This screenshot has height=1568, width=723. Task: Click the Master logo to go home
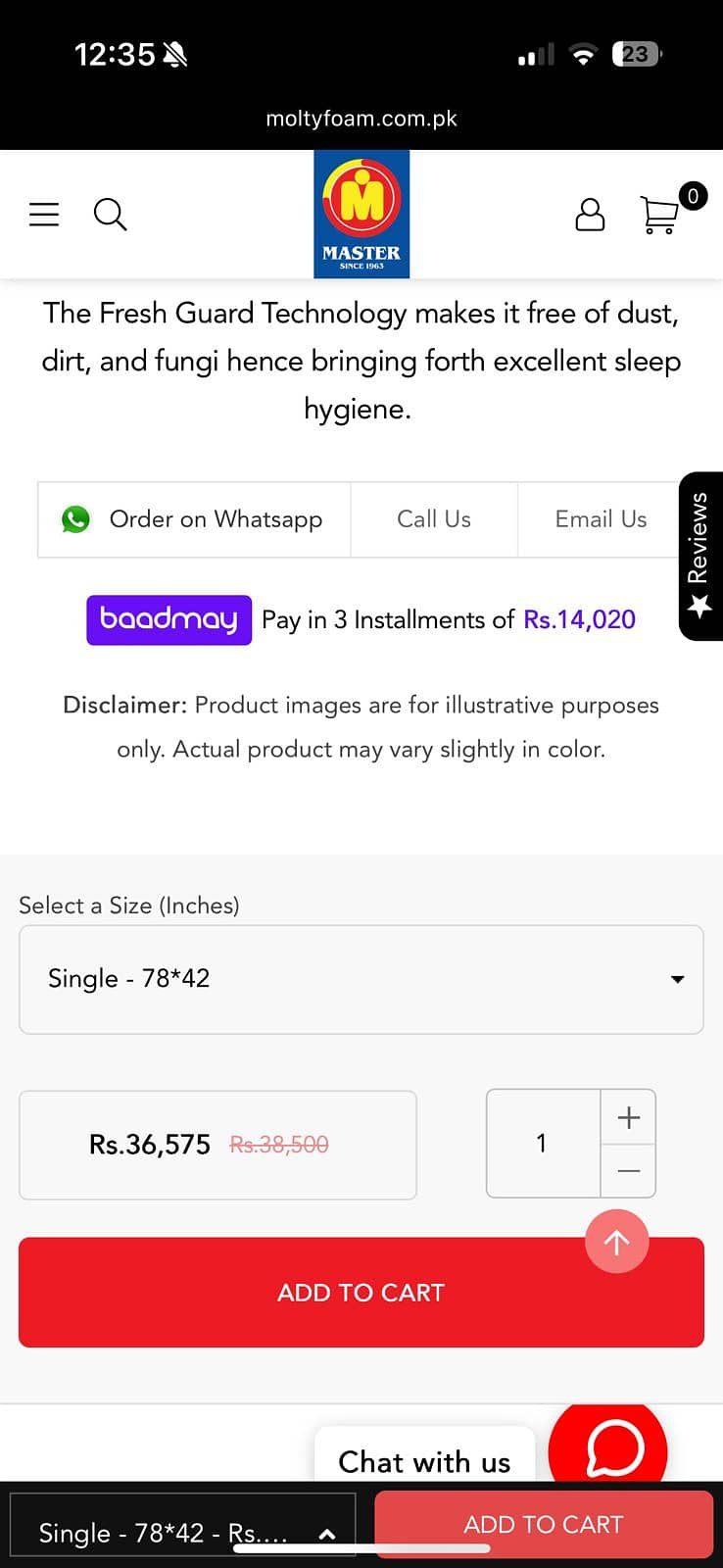361,214
